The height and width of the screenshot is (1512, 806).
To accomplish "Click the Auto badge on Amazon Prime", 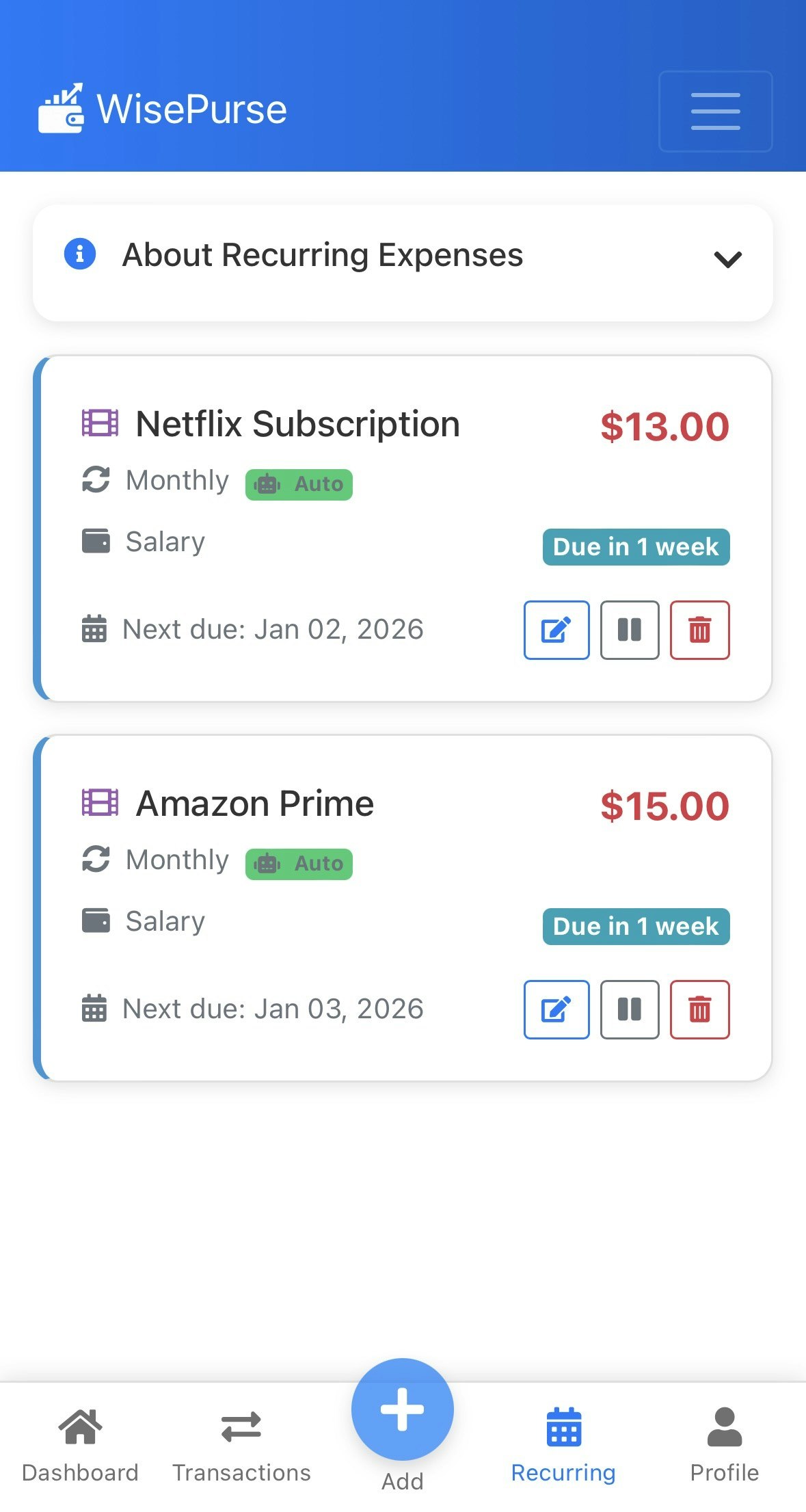I will tap(299, 863).
